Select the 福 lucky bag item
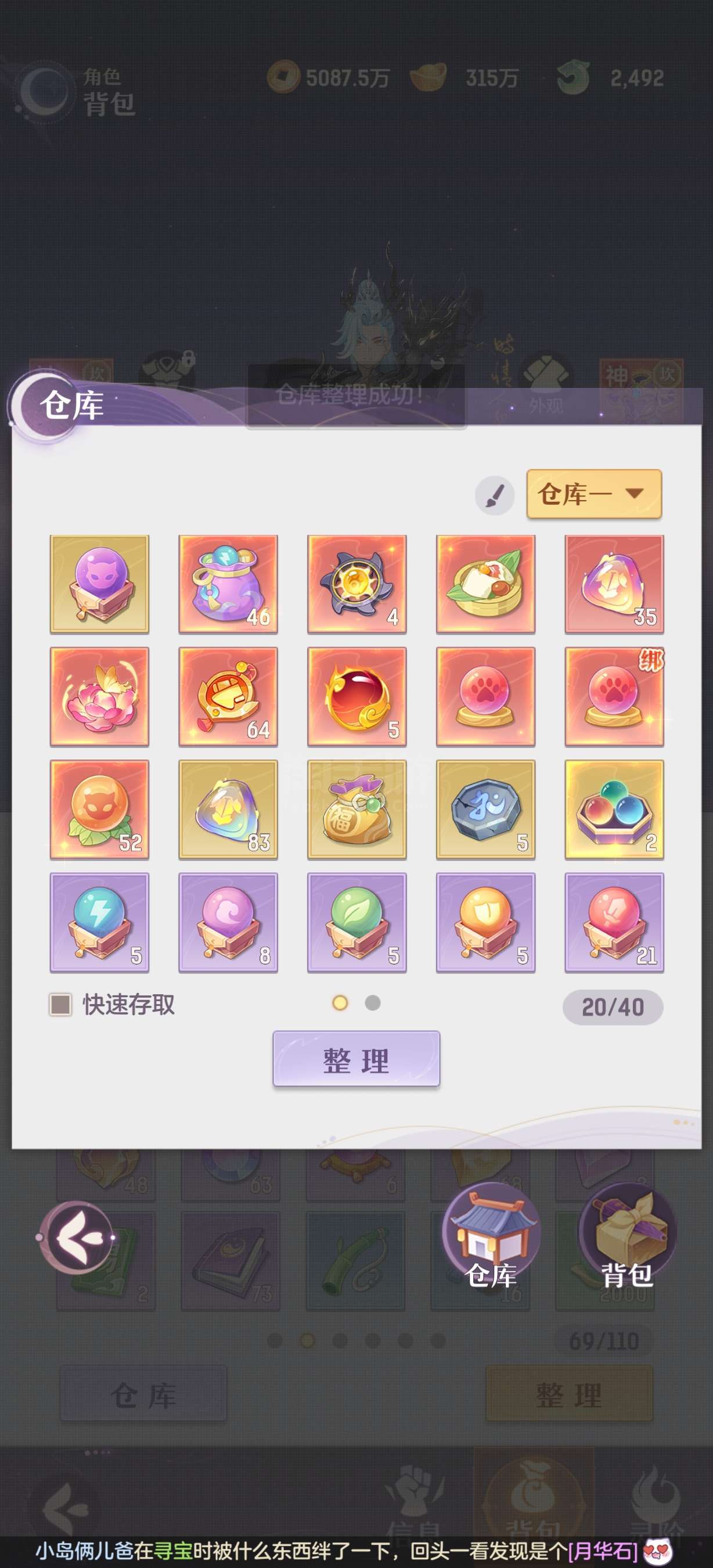The image size is (713, 1568). pyautogui.click(x=356, y=809)
